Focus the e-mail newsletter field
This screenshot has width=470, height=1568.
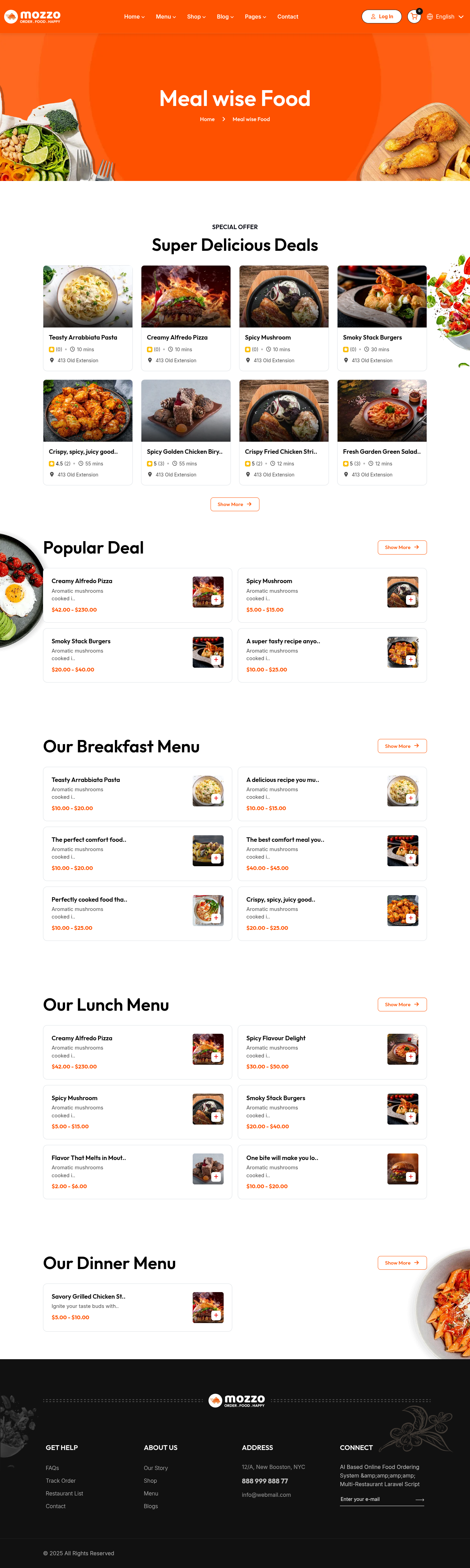point(375,1499)
